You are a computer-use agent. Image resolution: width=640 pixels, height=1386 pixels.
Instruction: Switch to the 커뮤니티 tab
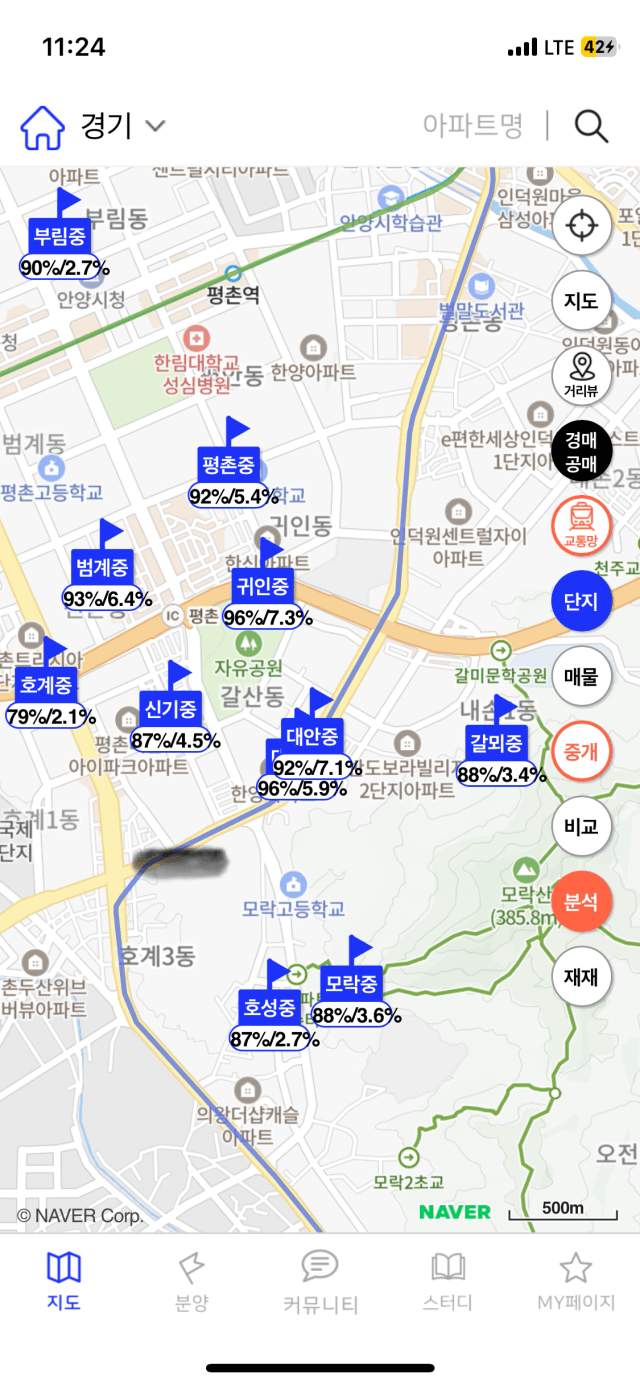pyautogui.click(x=320, y=1281)
